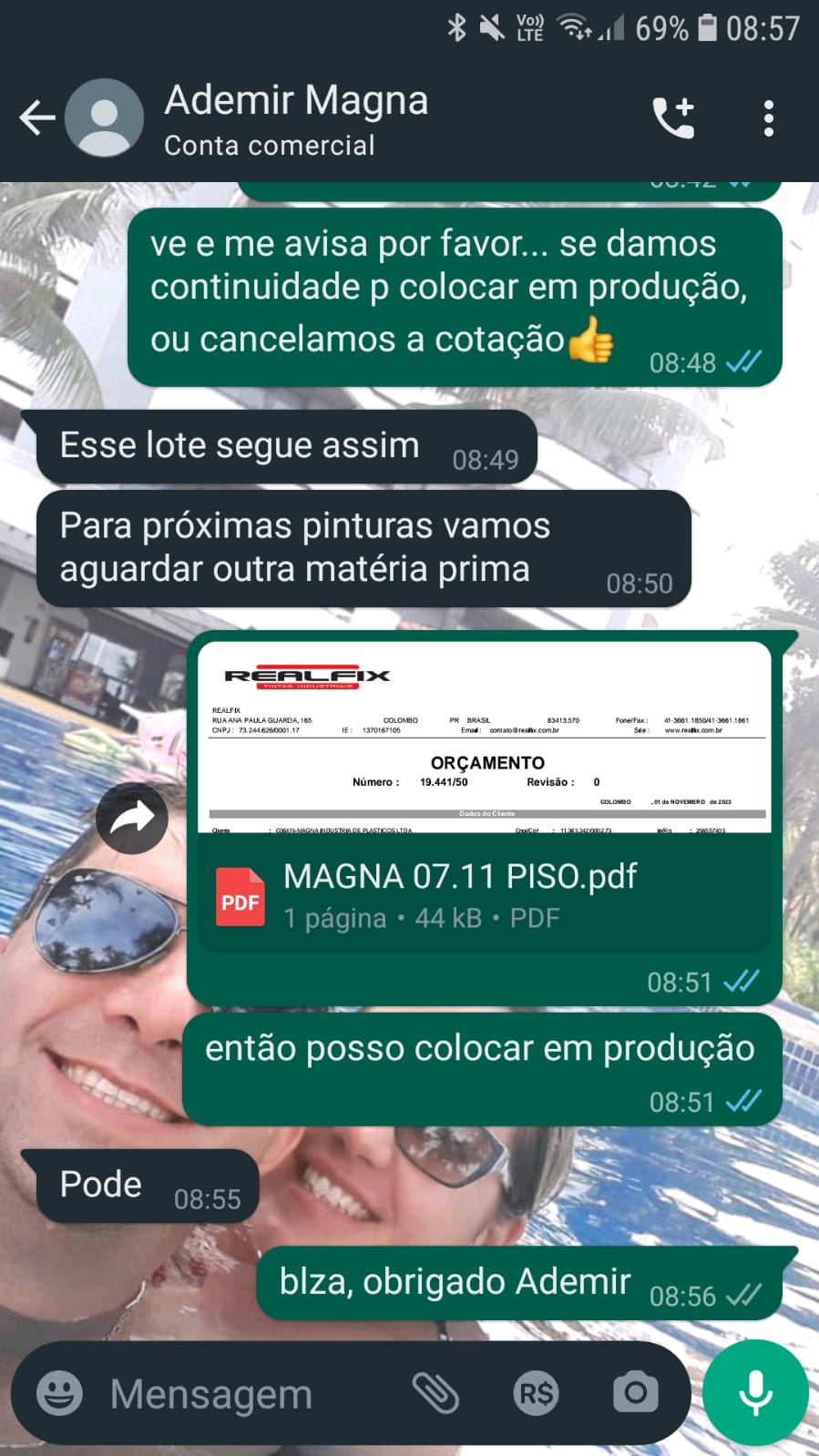The width and height of the screenshot is (819, 1456).
Task: Record a voice message with the microphone
Action: pyautogui.click(x=755, y=1393)
